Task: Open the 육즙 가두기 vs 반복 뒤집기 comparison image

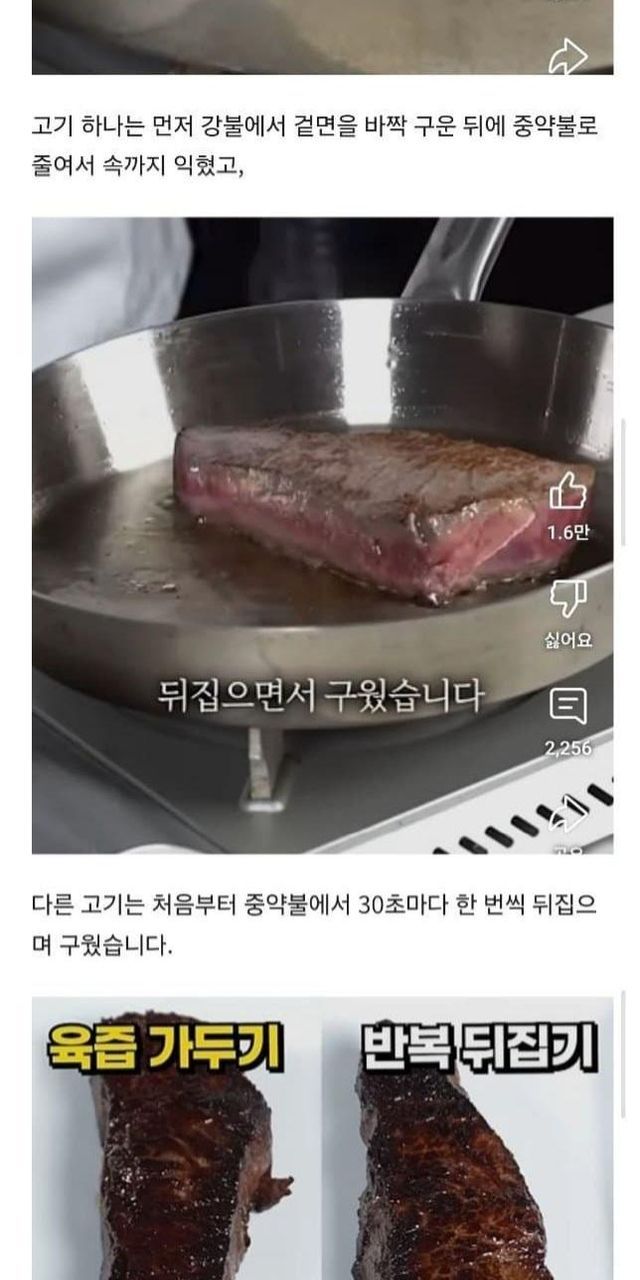Action: pyautogui.click(x=322, y=1140)
